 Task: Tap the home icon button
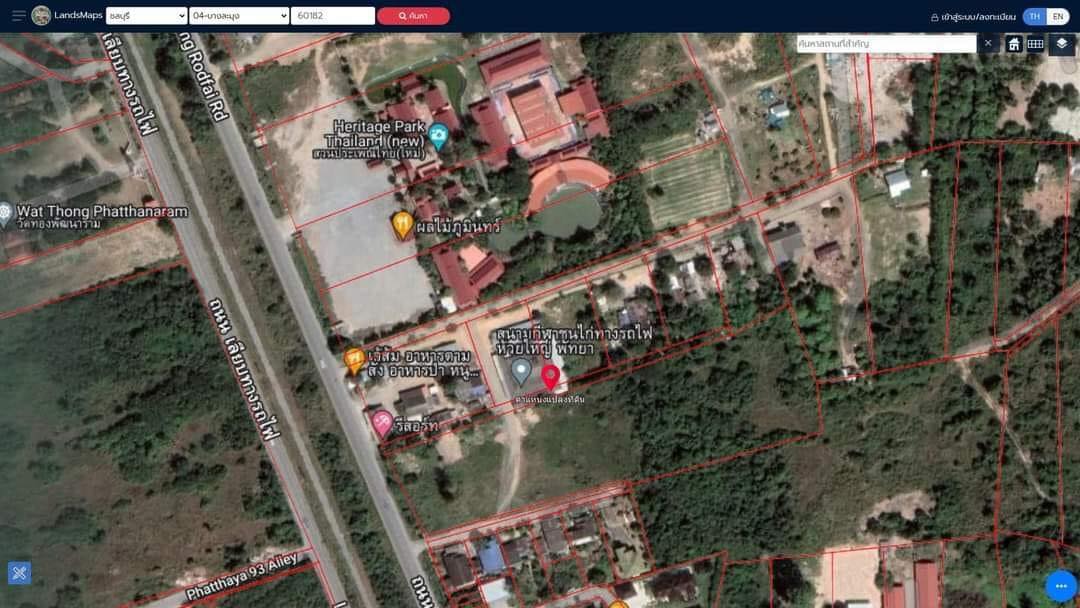point(1014,44)
